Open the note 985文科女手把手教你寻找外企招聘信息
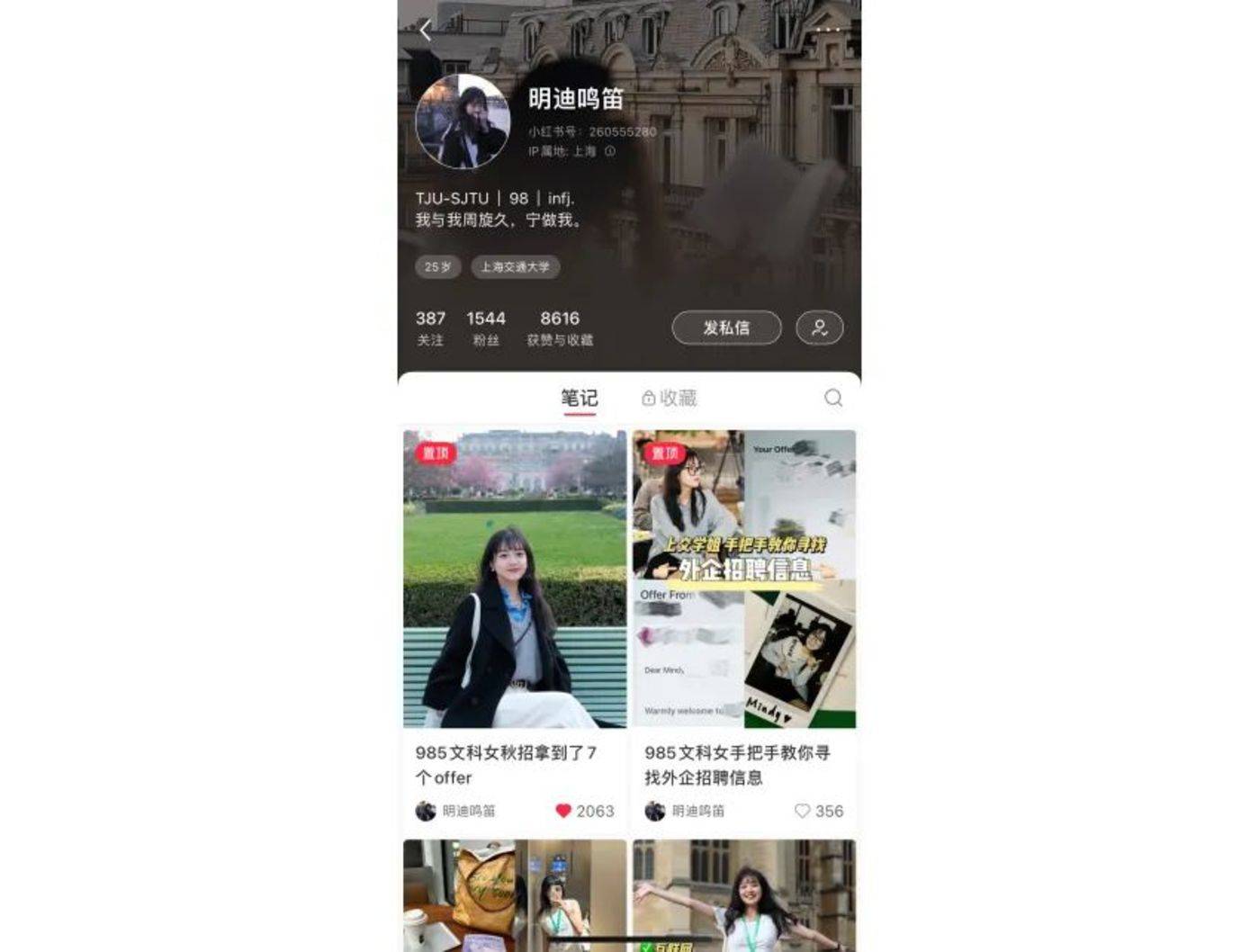 pos(744,579)
